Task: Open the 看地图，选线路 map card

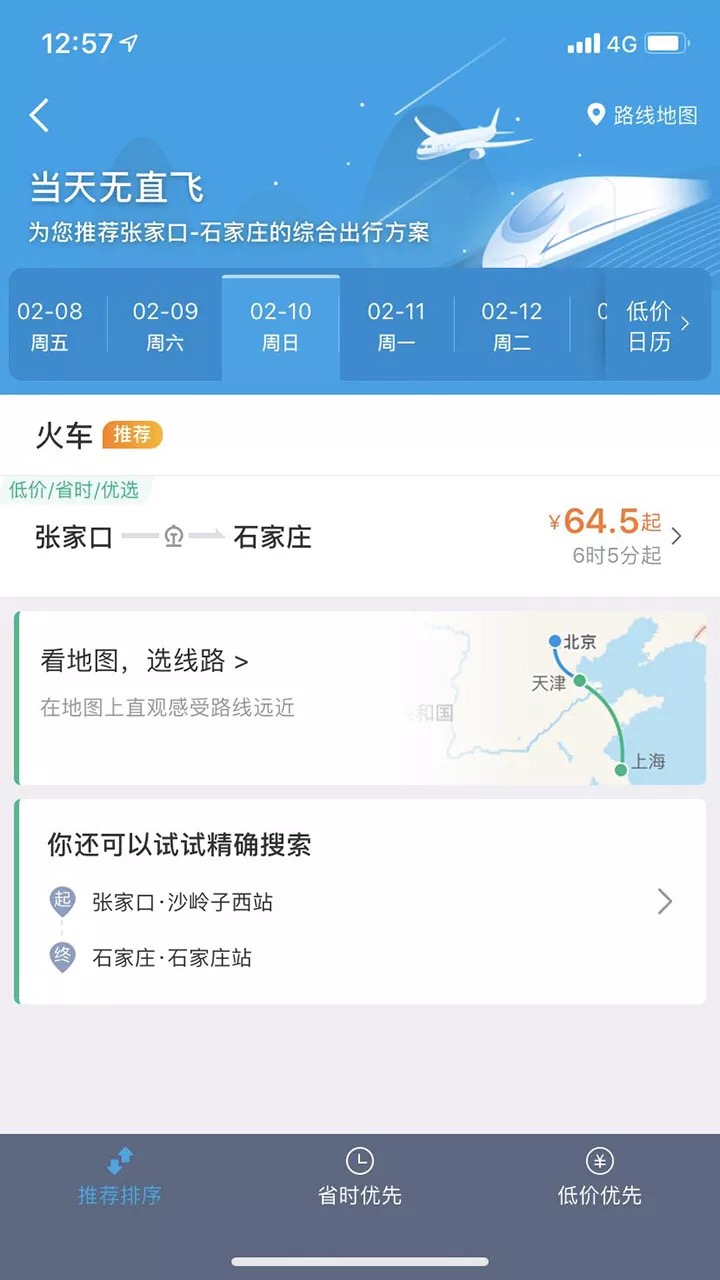Action: (x=360, y=698)
